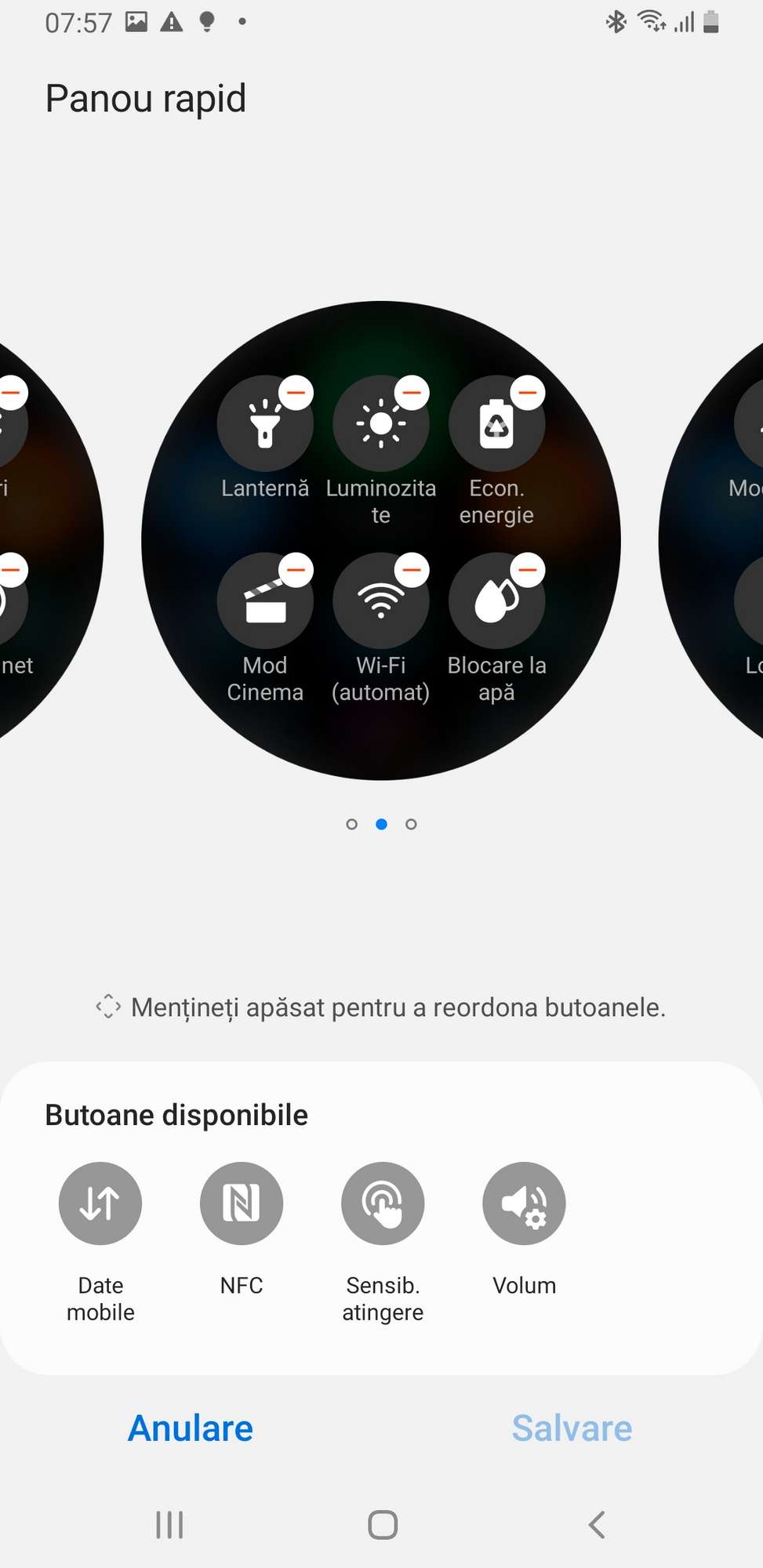Add the Volum button to the panel
Image resolution: width=763 pixels, height=1568 pixels.
point(524,1203)
